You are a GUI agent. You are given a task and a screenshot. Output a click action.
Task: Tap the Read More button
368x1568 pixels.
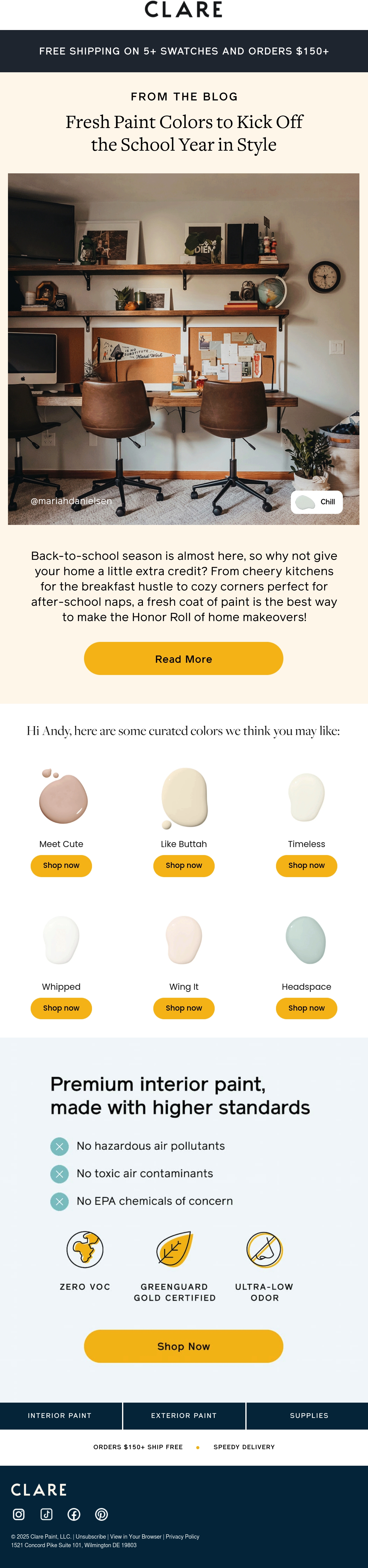click(183, 659)
